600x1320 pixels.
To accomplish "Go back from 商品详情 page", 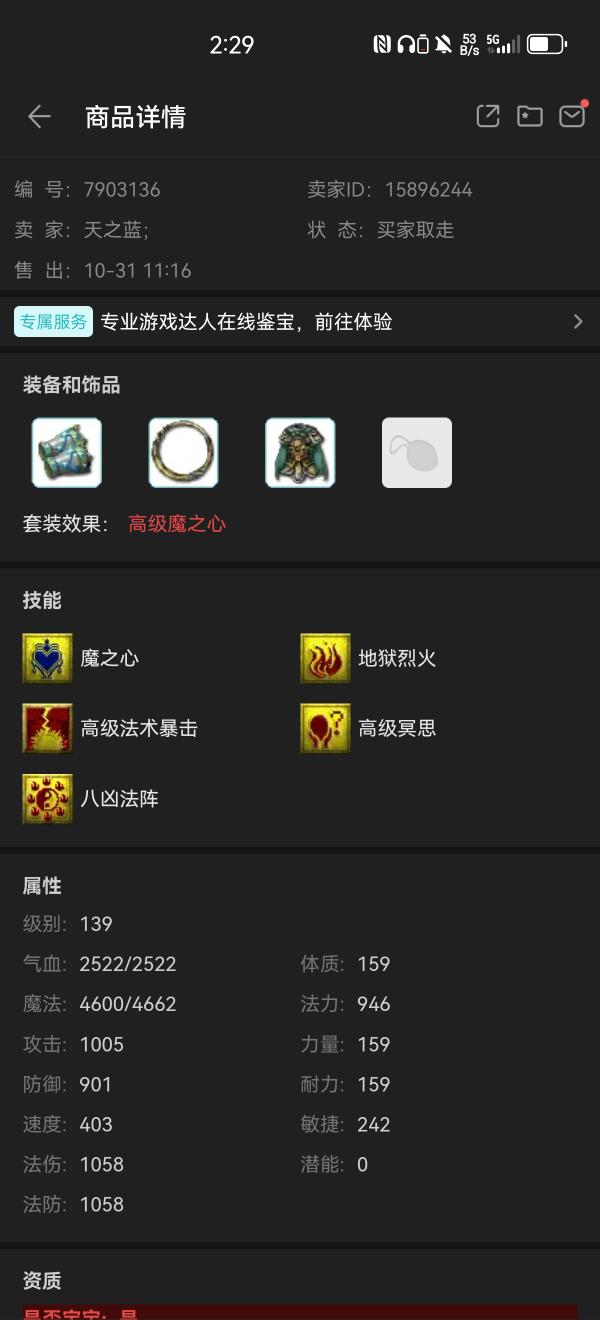I will tap(39, 117).
